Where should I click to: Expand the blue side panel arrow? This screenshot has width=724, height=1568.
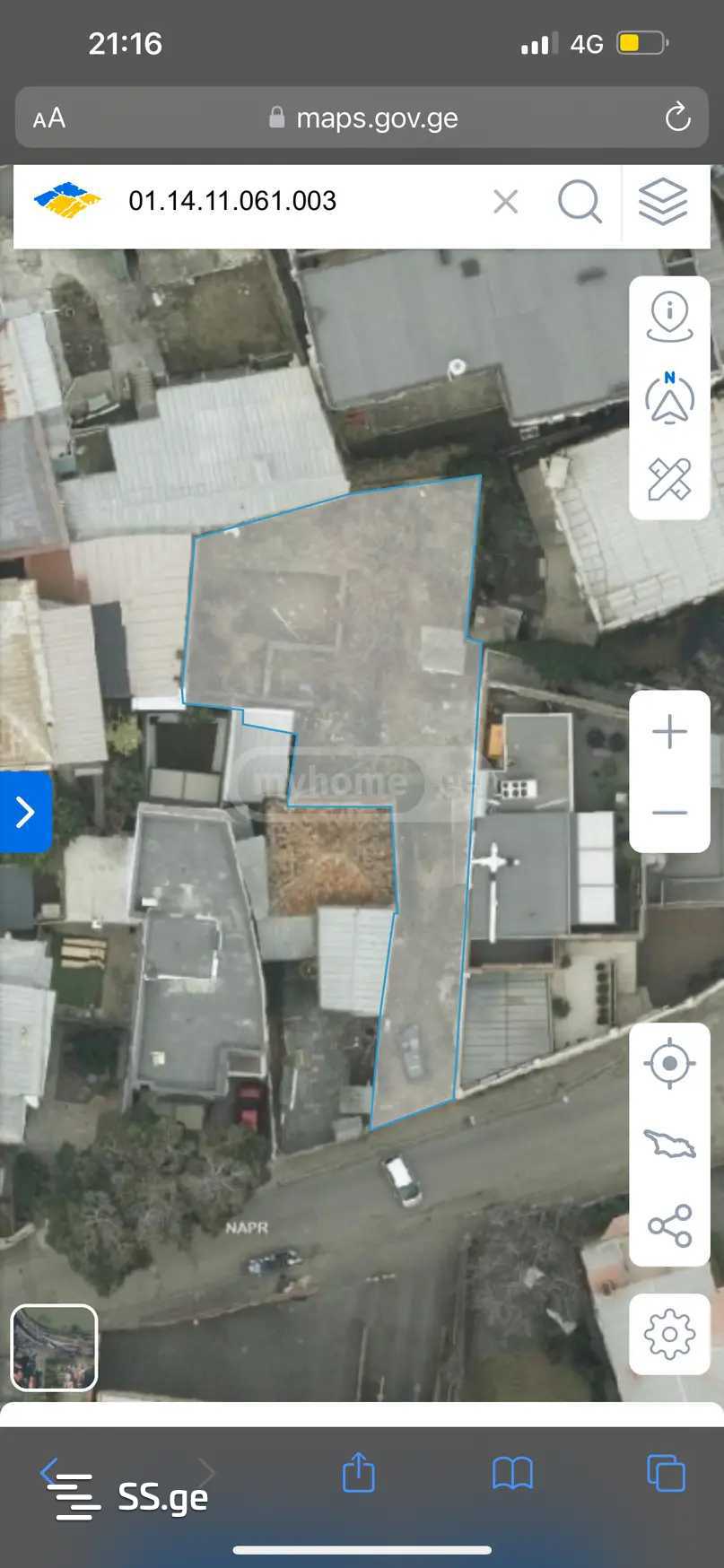25,812
